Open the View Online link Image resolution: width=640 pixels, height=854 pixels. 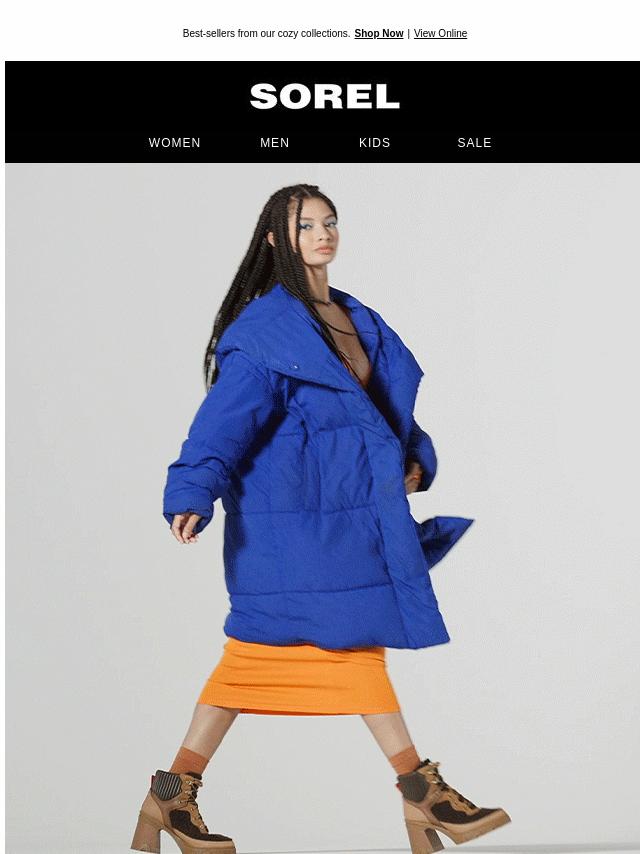click(x=440, y=34)
